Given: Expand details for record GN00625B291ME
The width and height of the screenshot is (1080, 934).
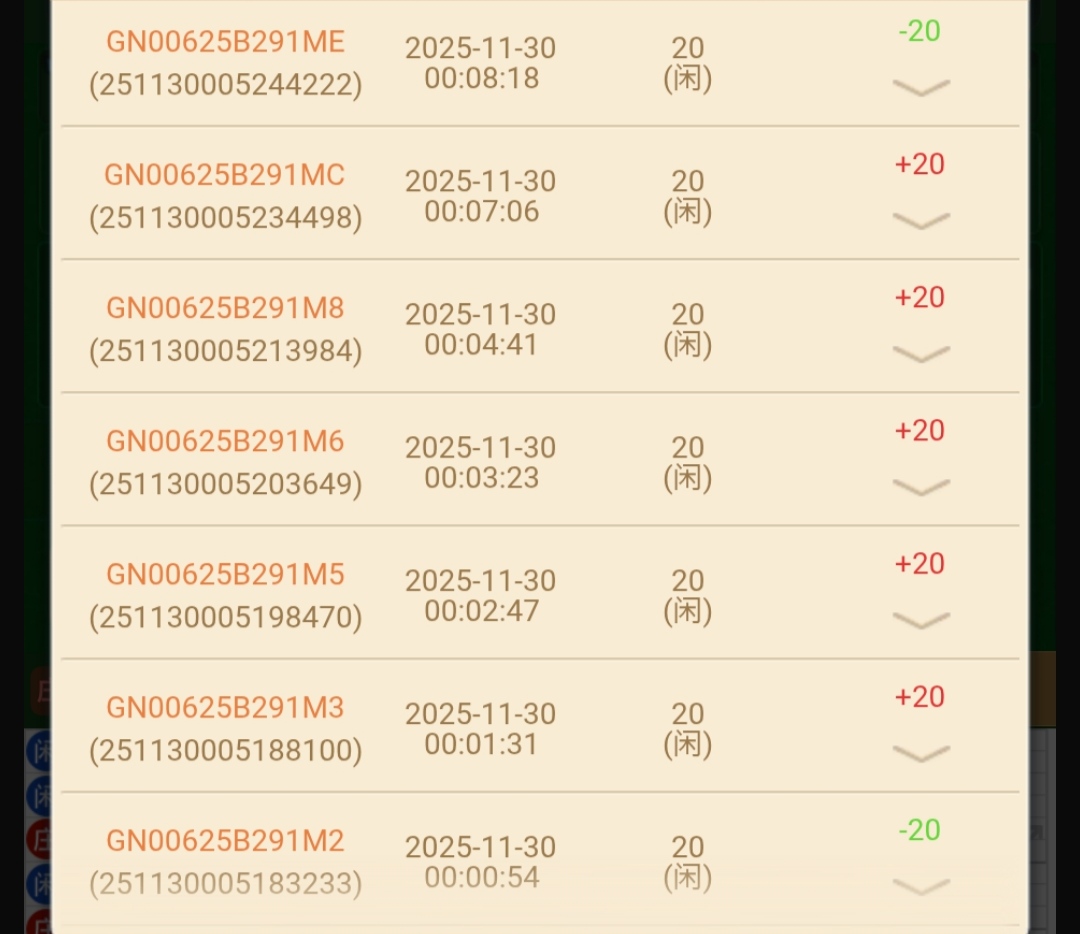Looking at the screenshot, I should click(x=920, y=88).
